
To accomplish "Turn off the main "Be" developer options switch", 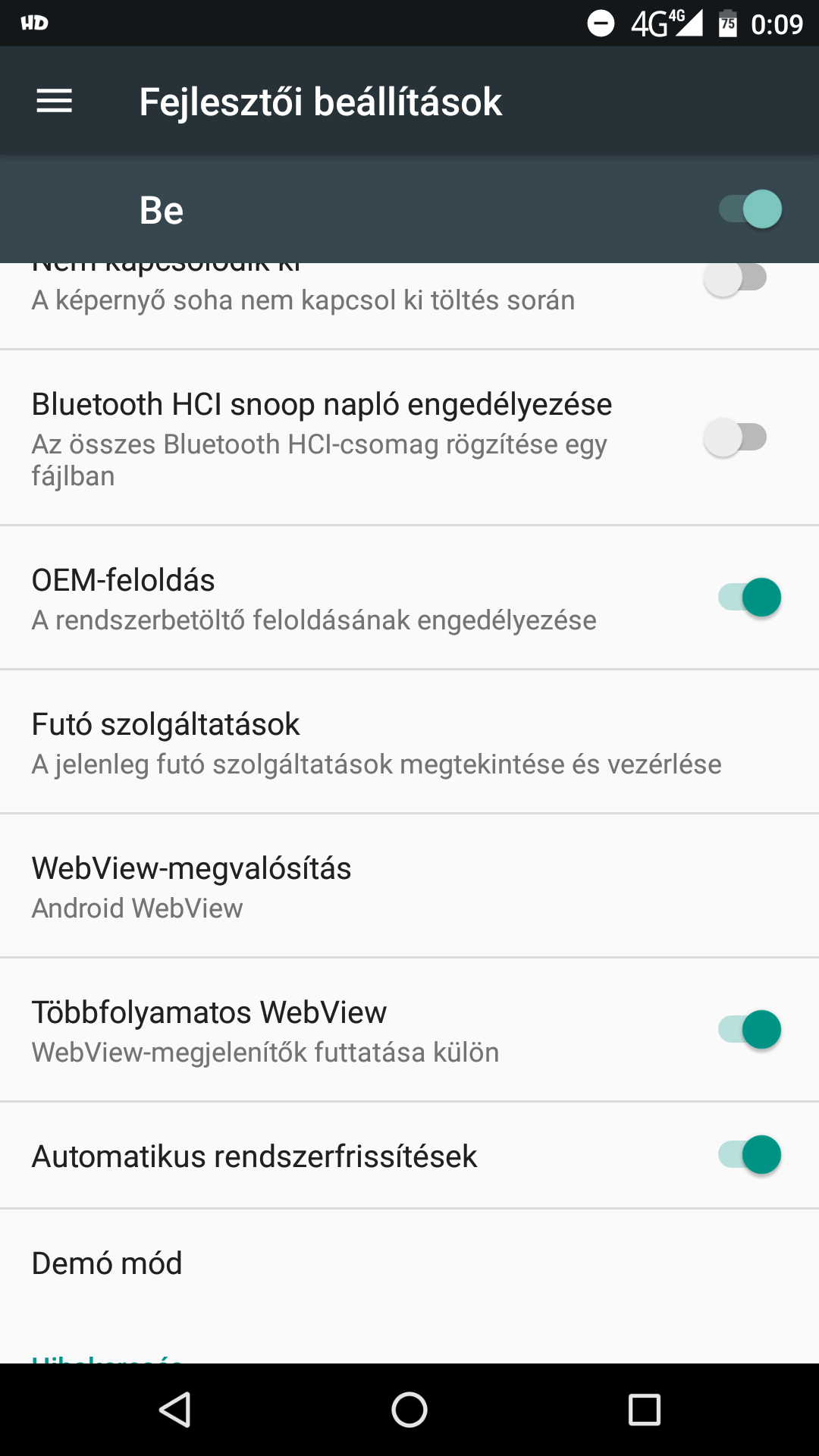I will click(750, 209).
